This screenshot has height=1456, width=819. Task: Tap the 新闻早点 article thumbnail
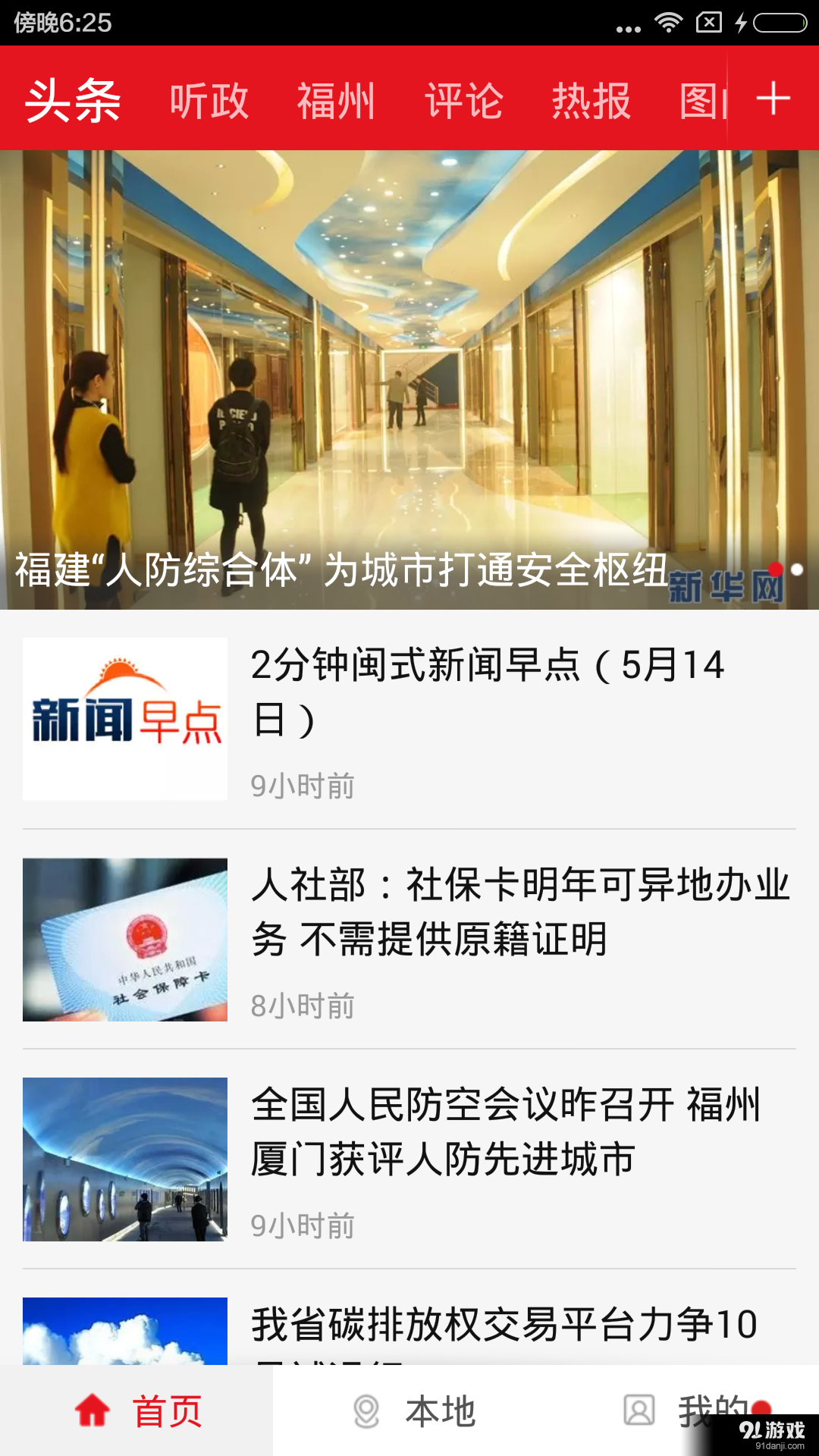tap(125, 719)
